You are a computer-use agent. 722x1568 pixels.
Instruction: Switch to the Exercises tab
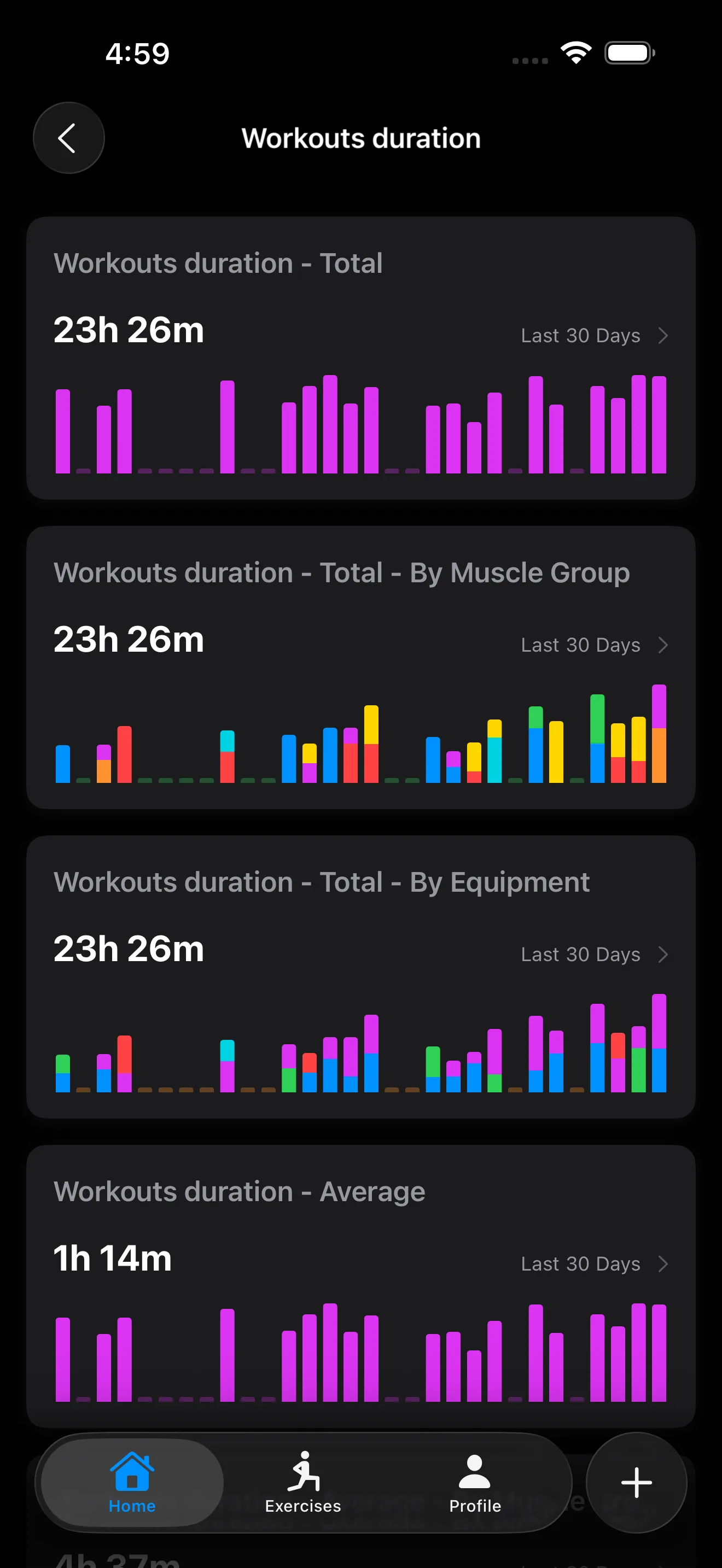[x=303, y=1483]
